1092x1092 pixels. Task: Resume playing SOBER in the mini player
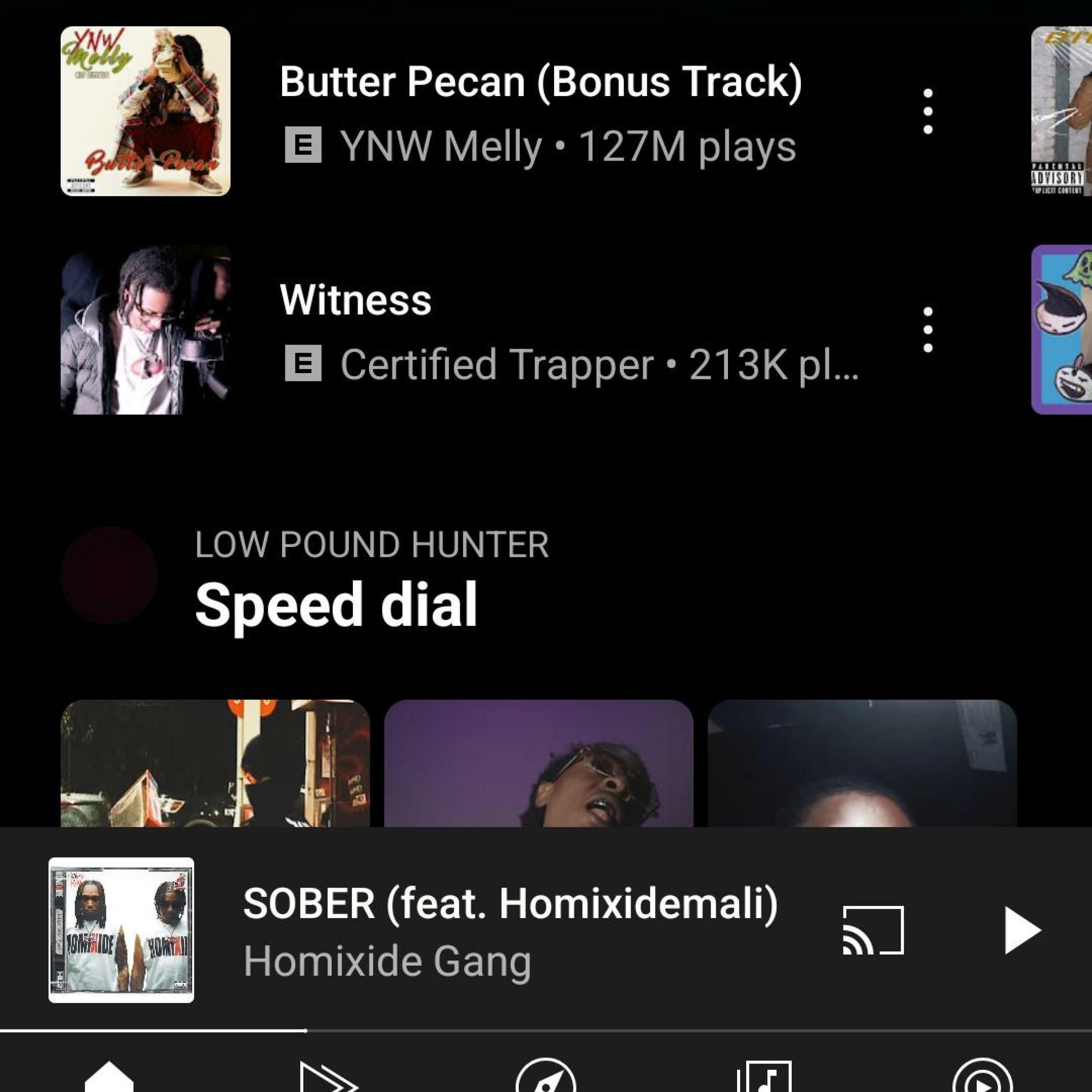[x=1022, y=930]
